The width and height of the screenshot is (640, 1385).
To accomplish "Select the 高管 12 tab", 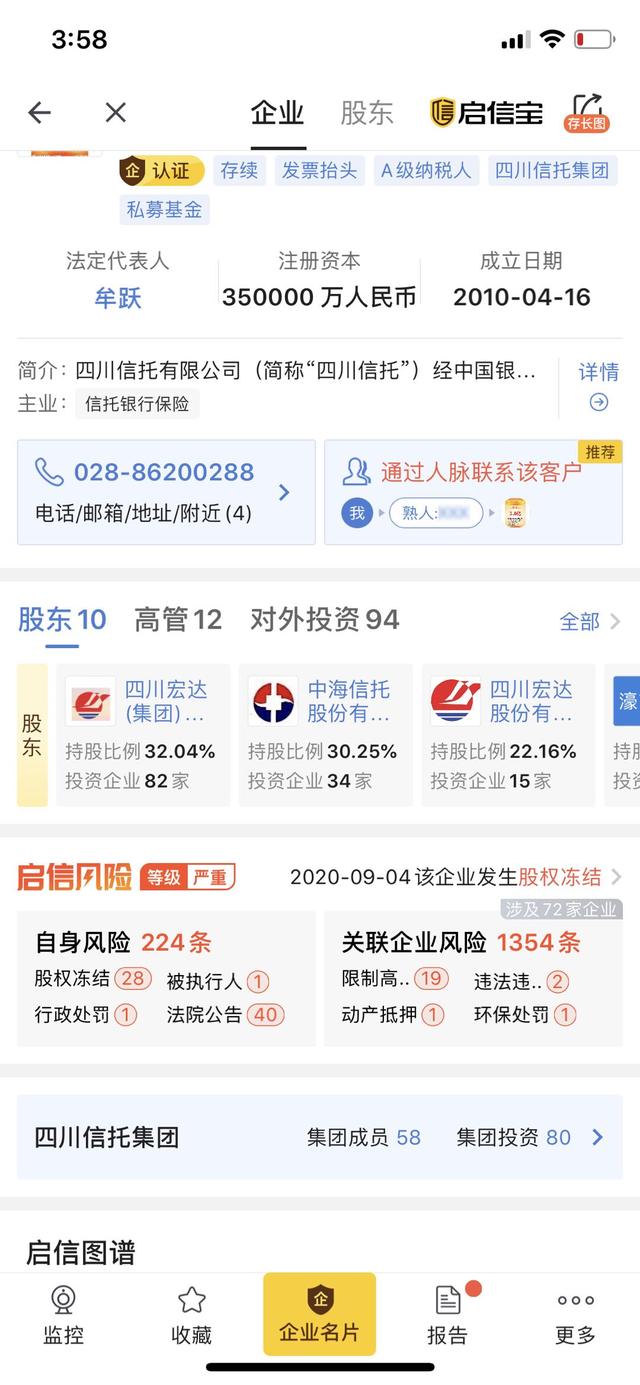I will click(178, 620).
